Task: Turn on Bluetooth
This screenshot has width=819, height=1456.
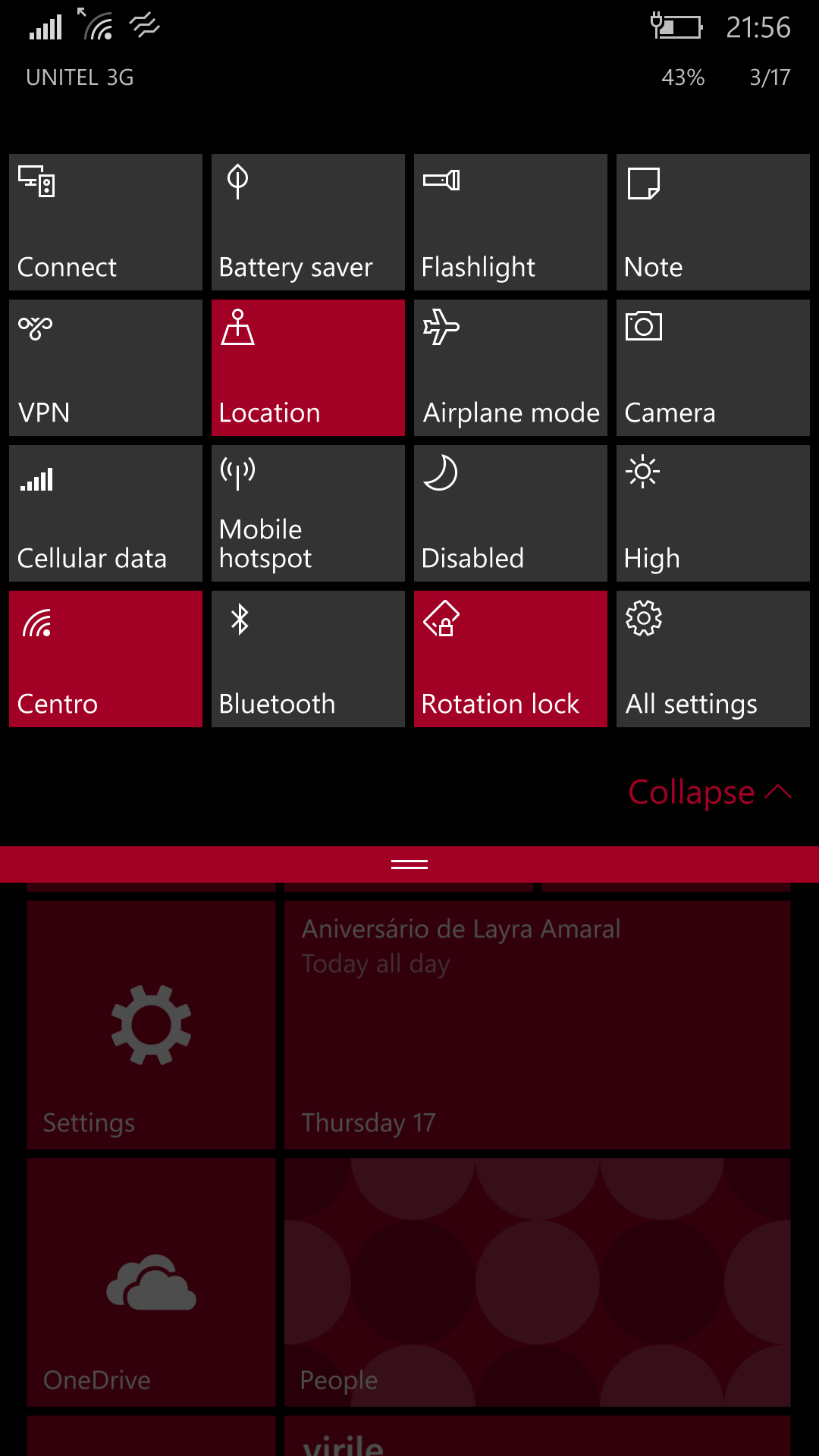Action: (x=308, y=659)
